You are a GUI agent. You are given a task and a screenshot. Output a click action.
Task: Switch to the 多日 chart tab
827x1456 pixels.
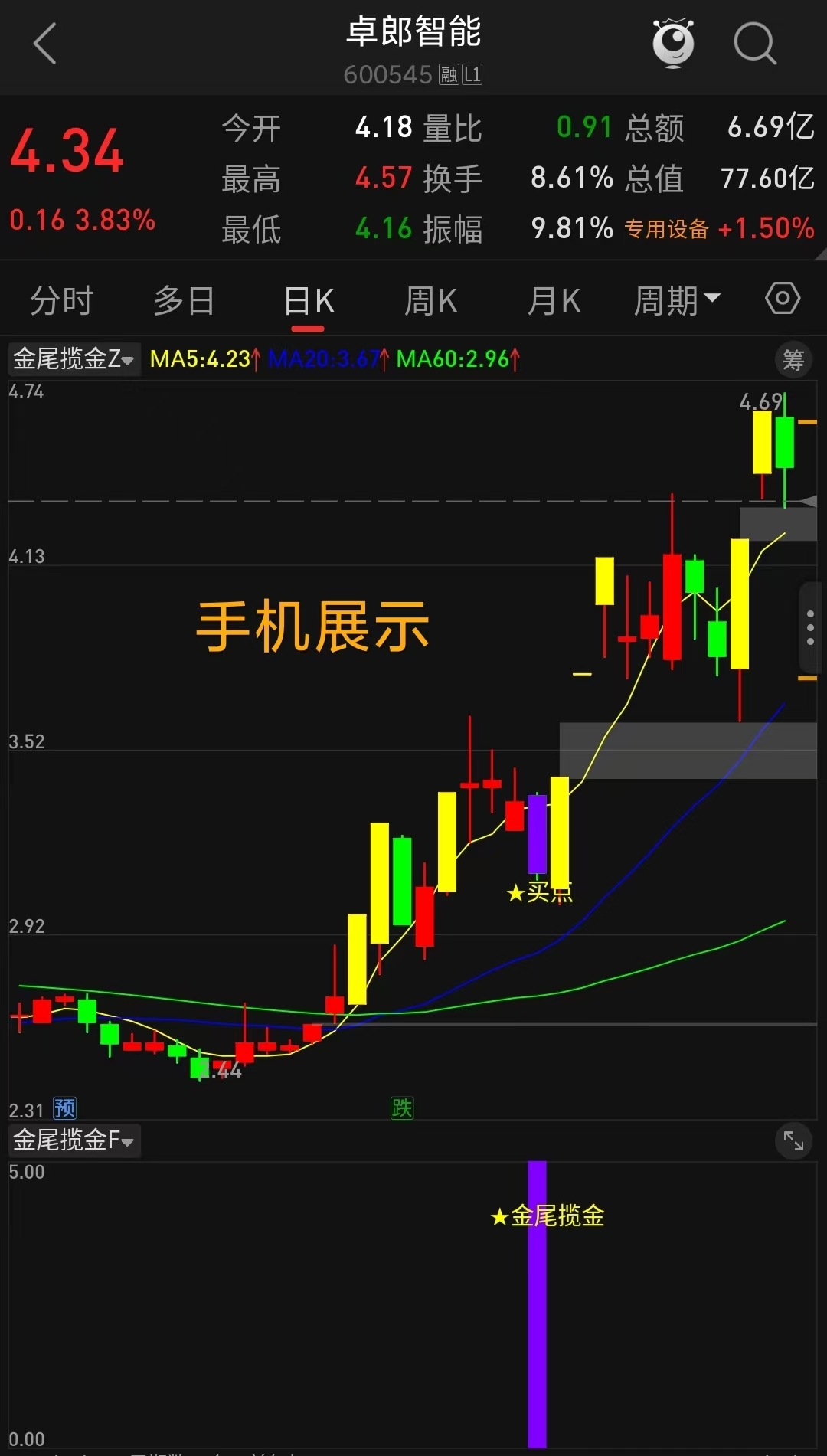(184, 300)
